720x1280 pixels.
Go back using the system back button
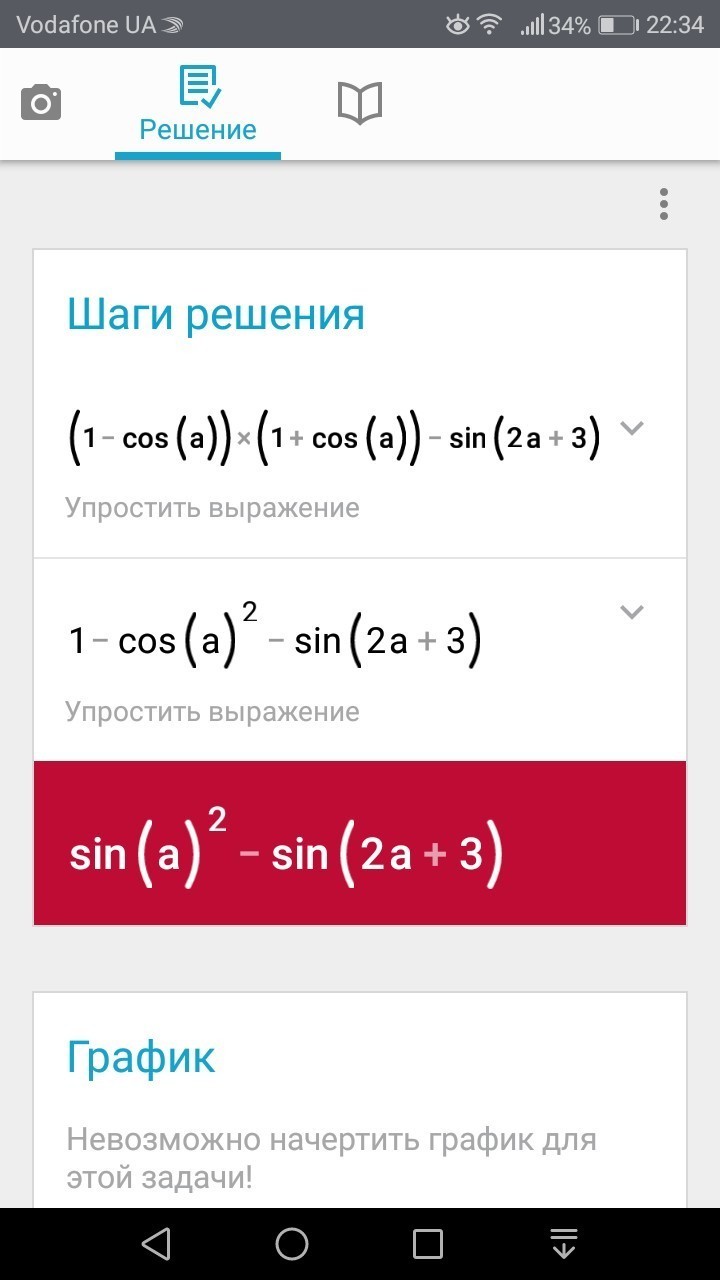155,1244
